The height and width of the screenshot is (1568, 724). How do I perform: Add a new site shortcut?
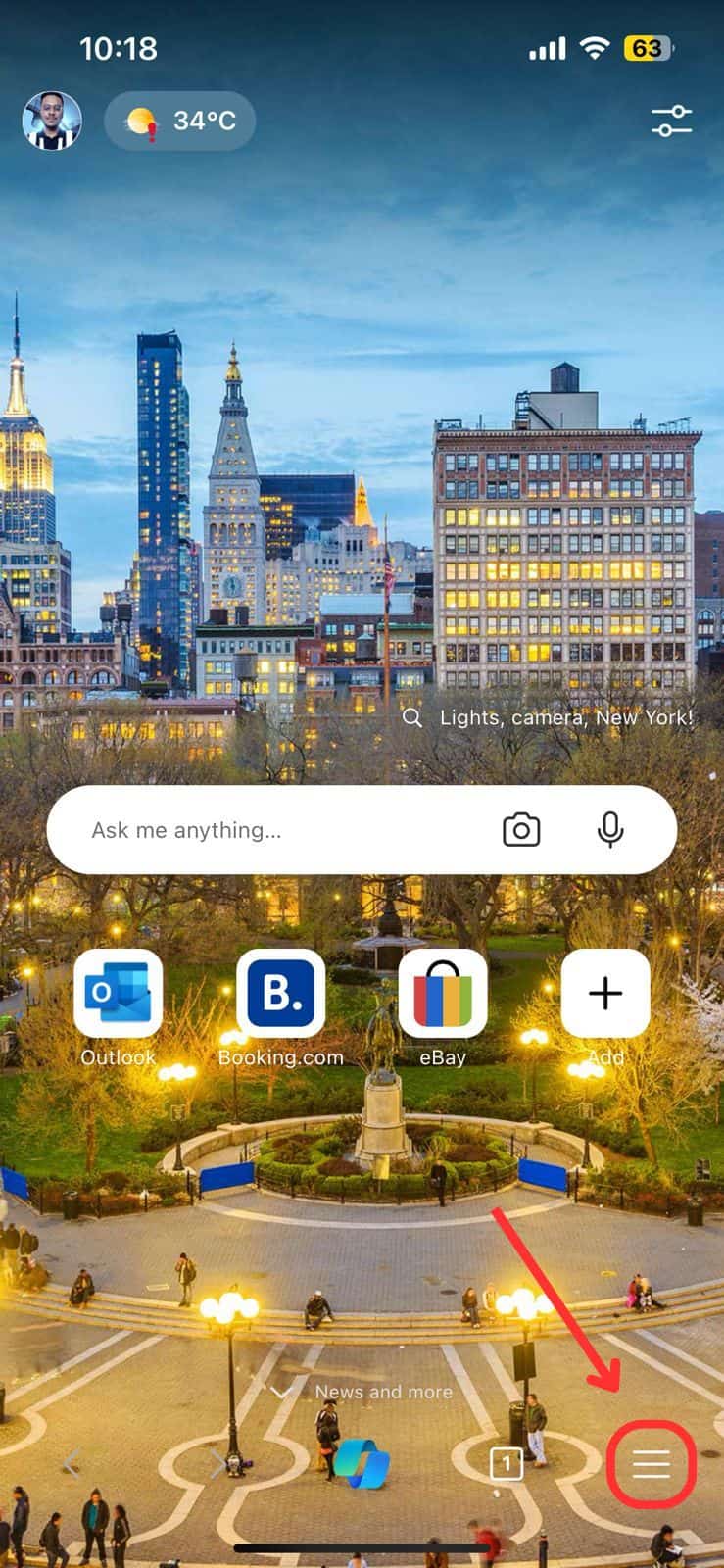point(605,994)
